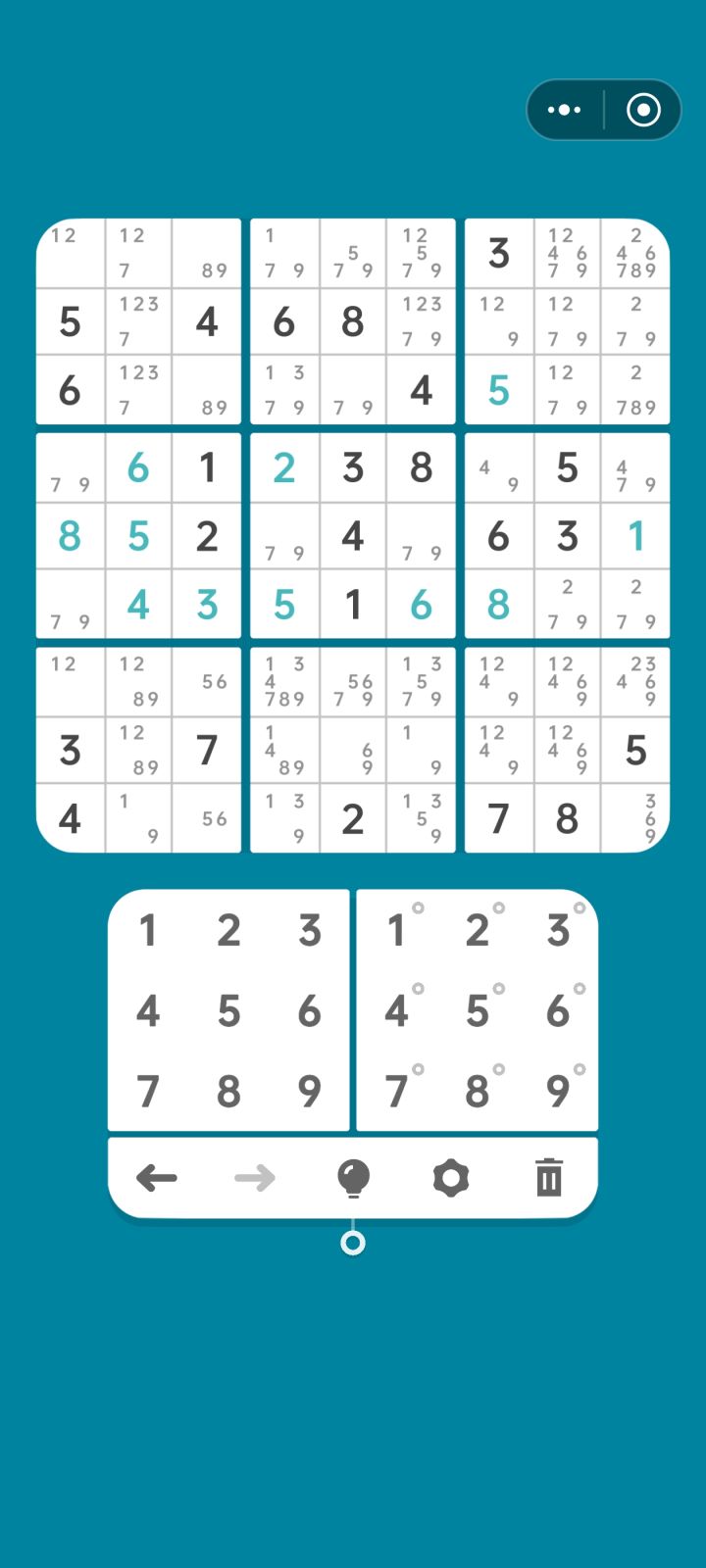Undo the last move with the back arrow
The height and width of the screenshot is (1568, 706).
[x=157, y=1178]
